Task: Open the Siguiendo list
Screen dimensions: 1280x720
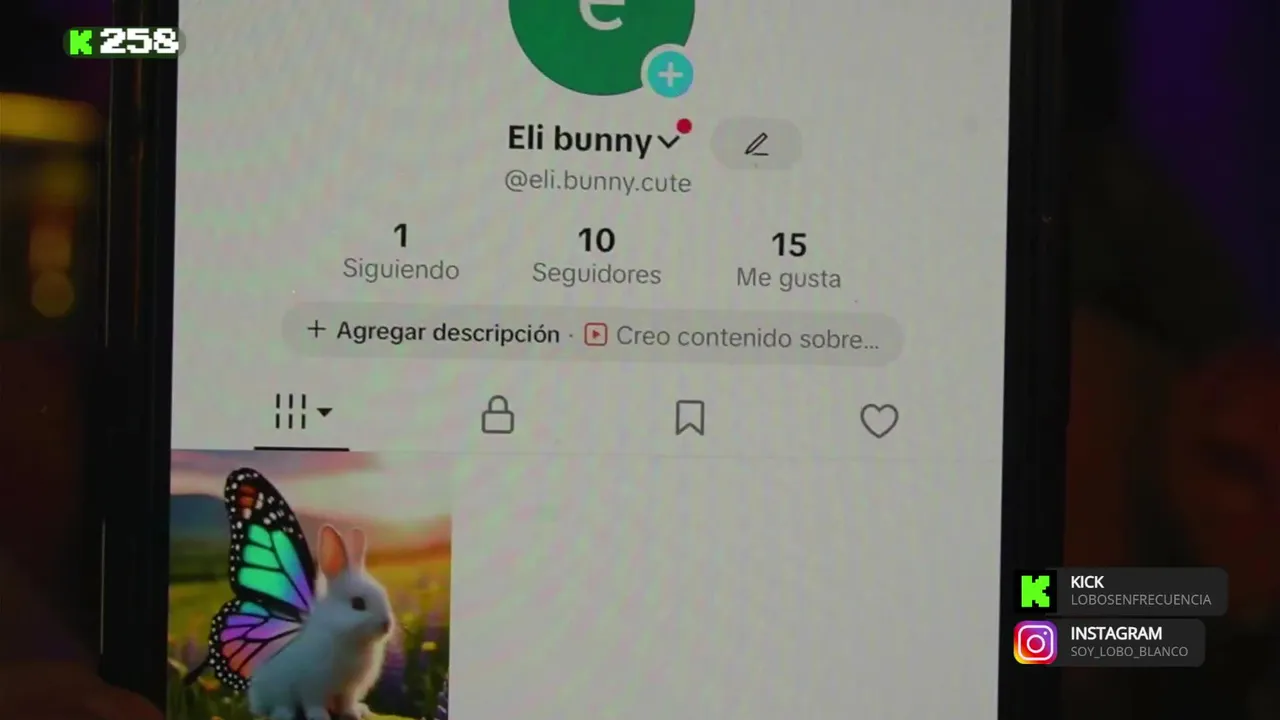Action: click(400, 252)
